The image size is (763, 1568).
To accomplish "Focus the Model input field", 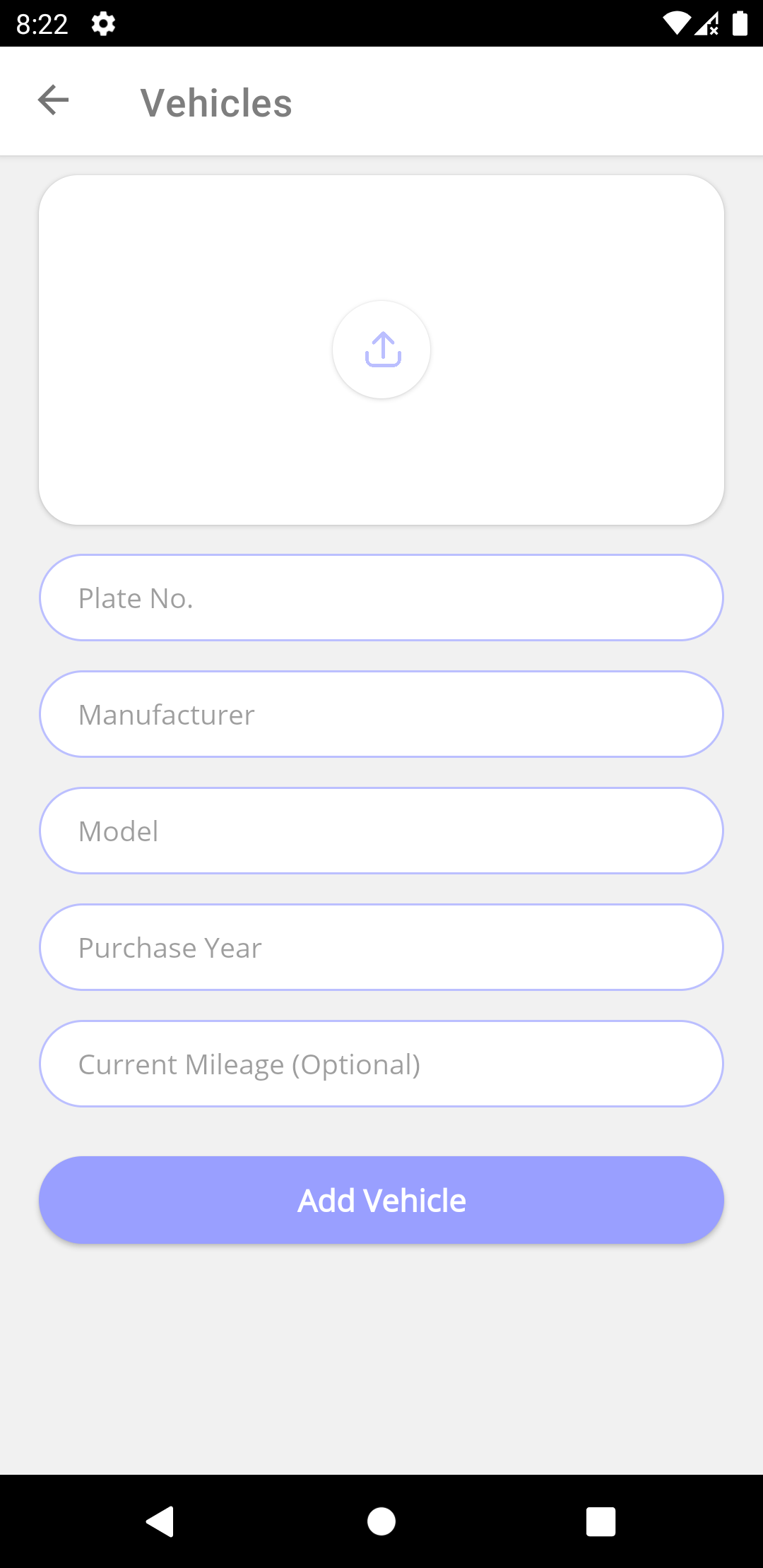I will point(381,830).
